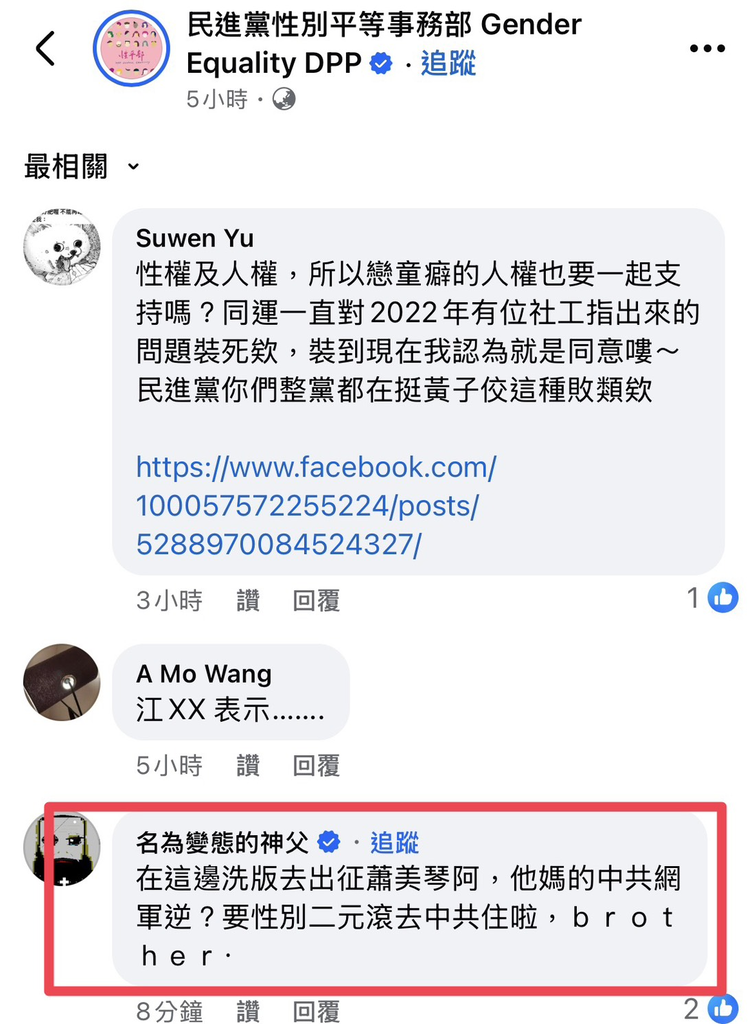The width and height of the screenshot is (754, 1024).
Task: Reply to 名為變態的神父's comment
Action: click(x=316, y=1010)
